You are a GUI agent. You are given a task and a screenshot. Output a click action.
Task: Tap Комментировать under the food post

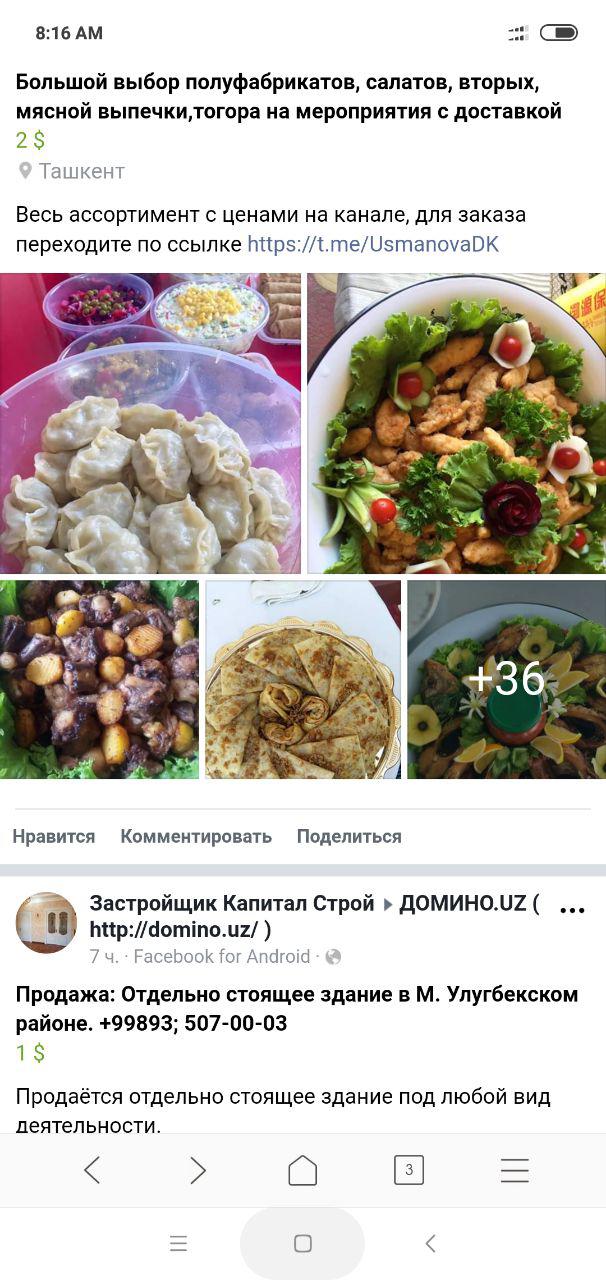[x=196, y=836]
